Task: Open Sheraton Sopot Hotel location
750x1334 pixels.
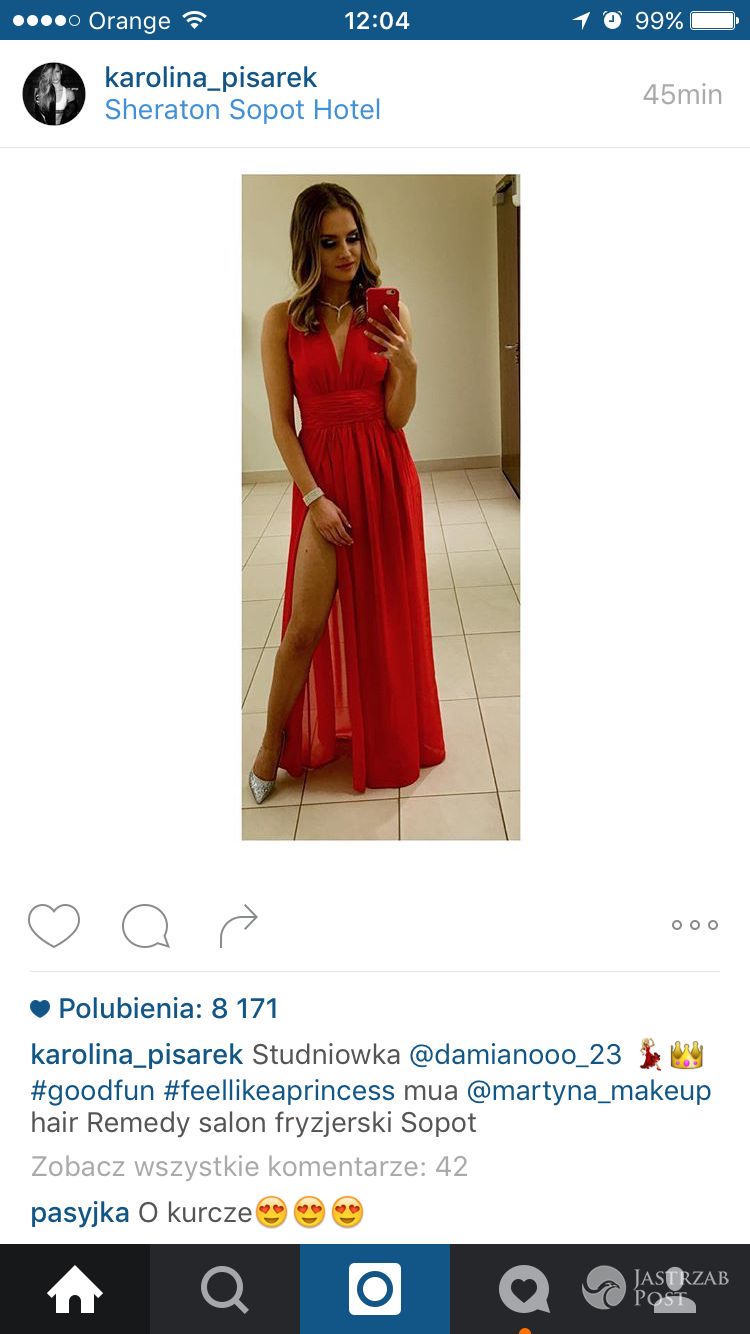Action: coord(242,110)
